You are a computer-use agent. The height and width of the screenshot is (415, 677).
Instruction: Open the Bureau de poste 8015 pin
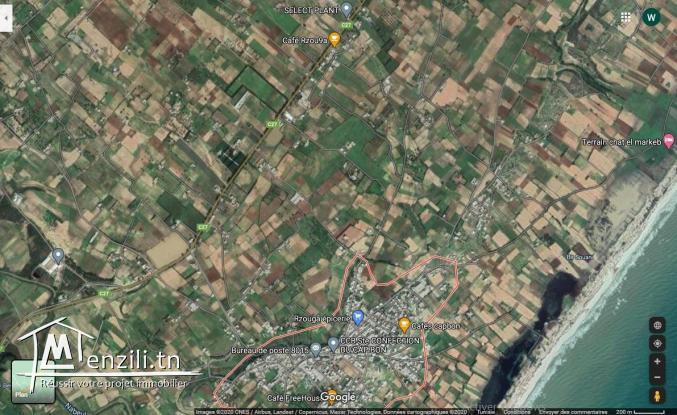coord(316,349)
